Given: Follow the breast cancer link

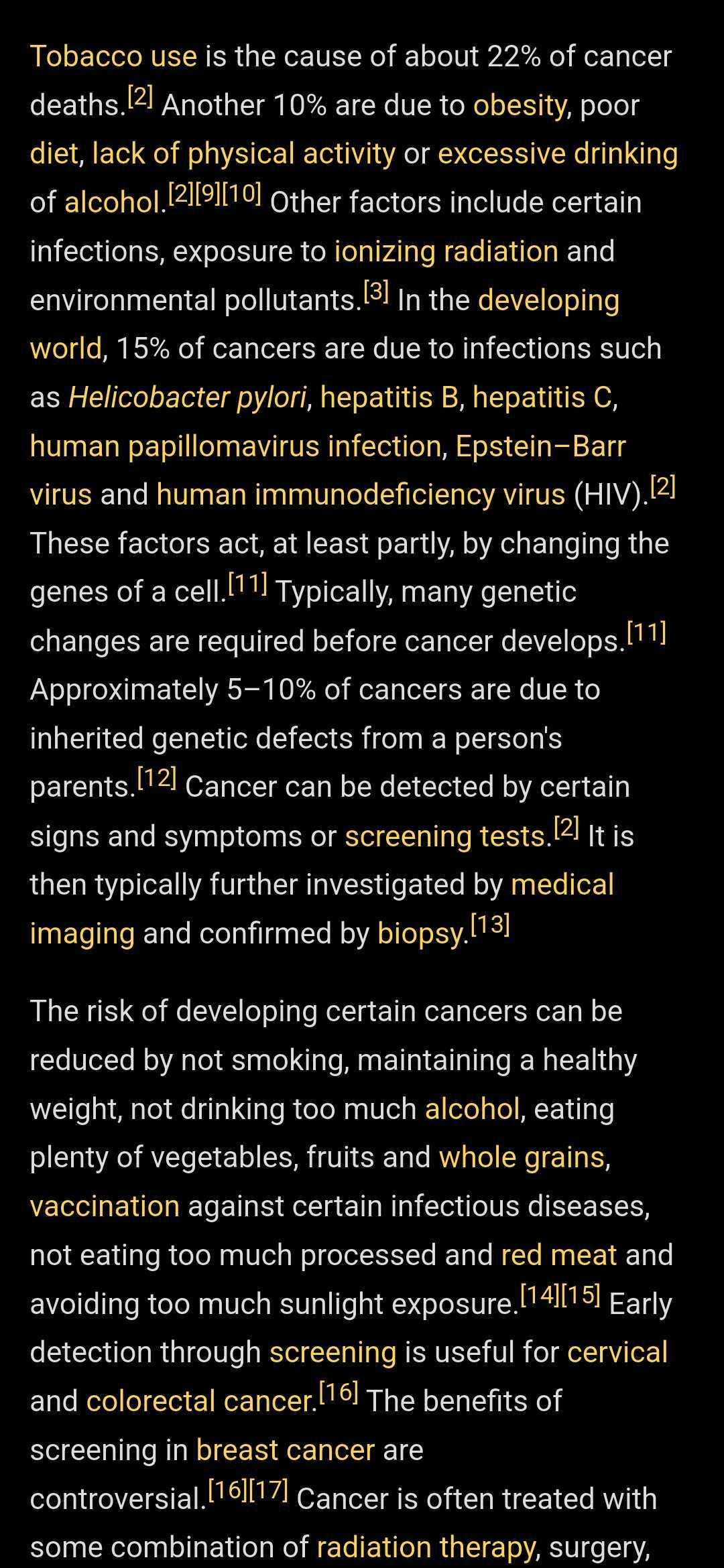Looking at the screenshot, I should 285,1450.
